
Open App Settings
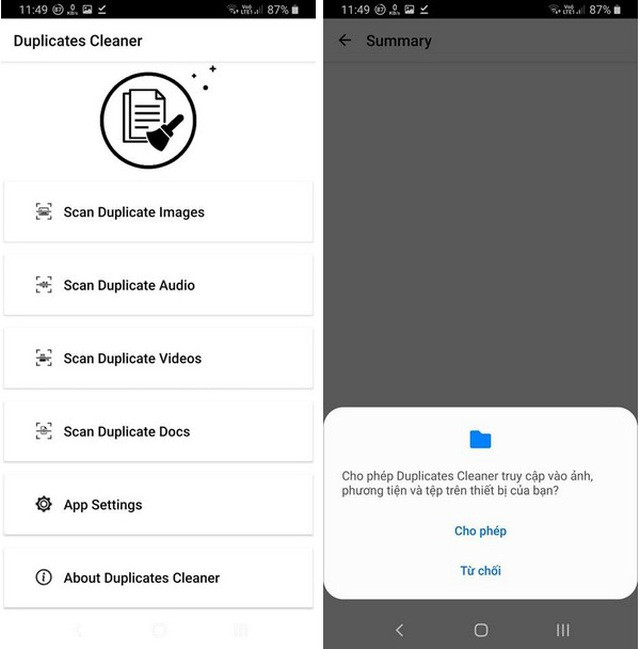pyautogui.click(x=158, y=505)
